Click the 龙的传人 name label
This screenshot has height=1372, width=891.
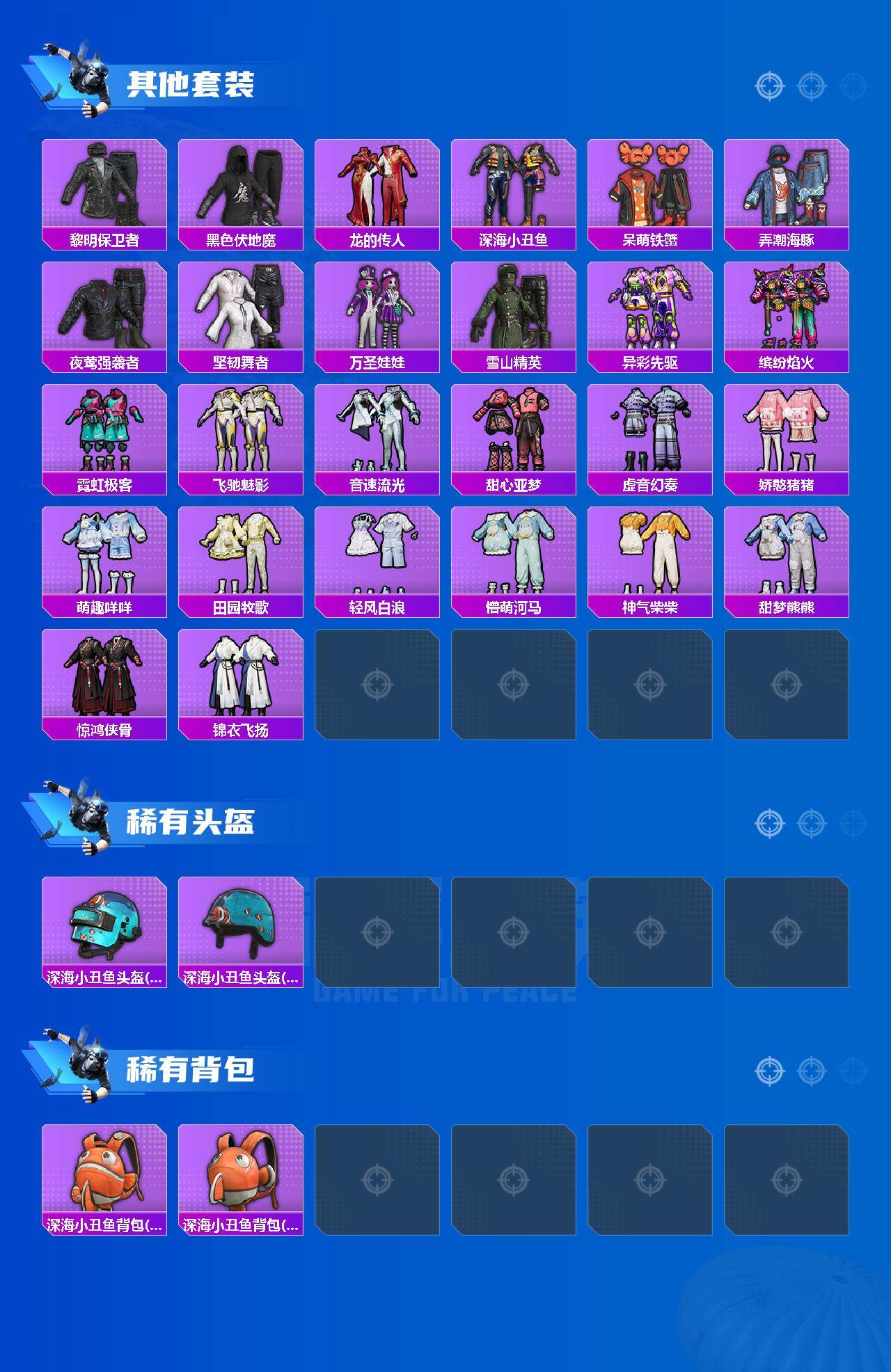[379, 239]
